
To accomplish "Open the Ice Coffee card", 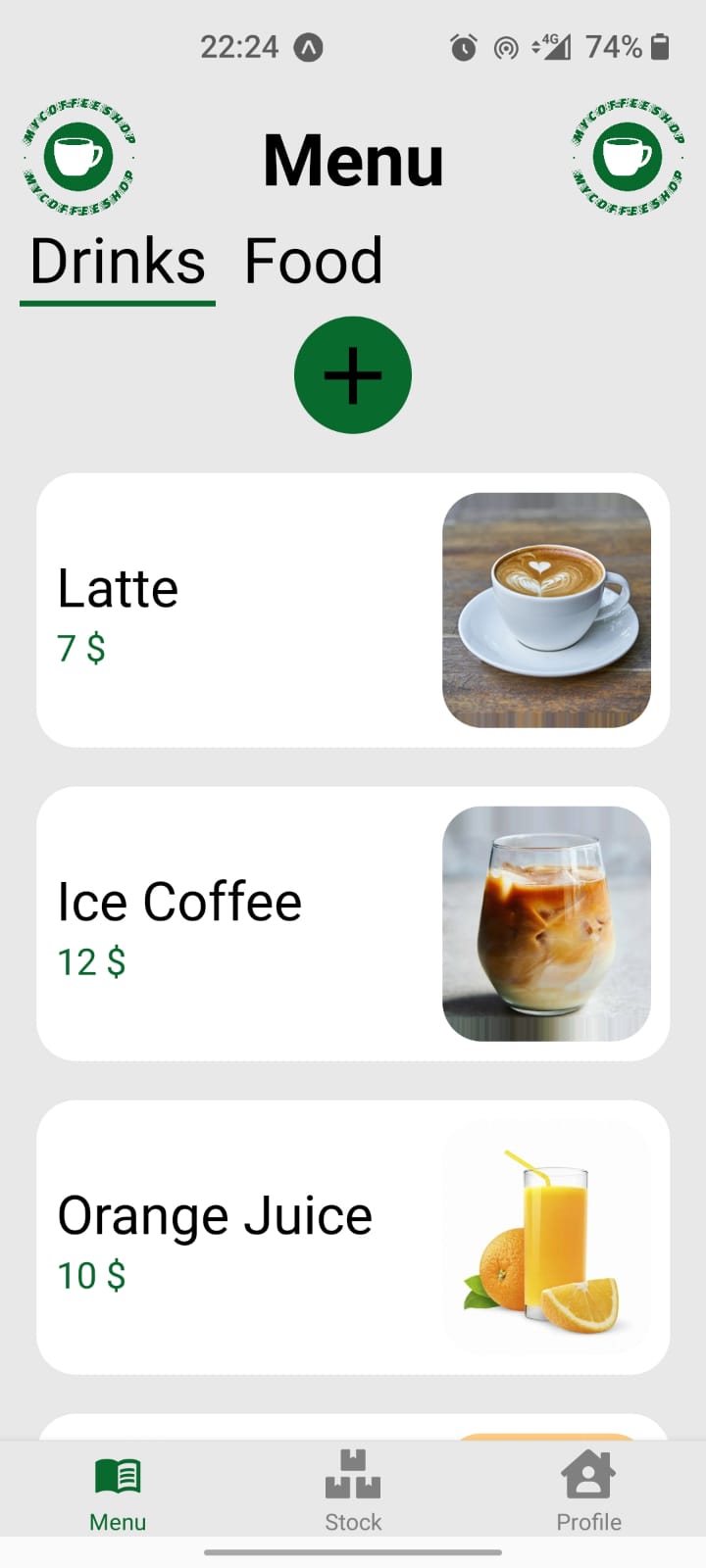I will point(353,923).
